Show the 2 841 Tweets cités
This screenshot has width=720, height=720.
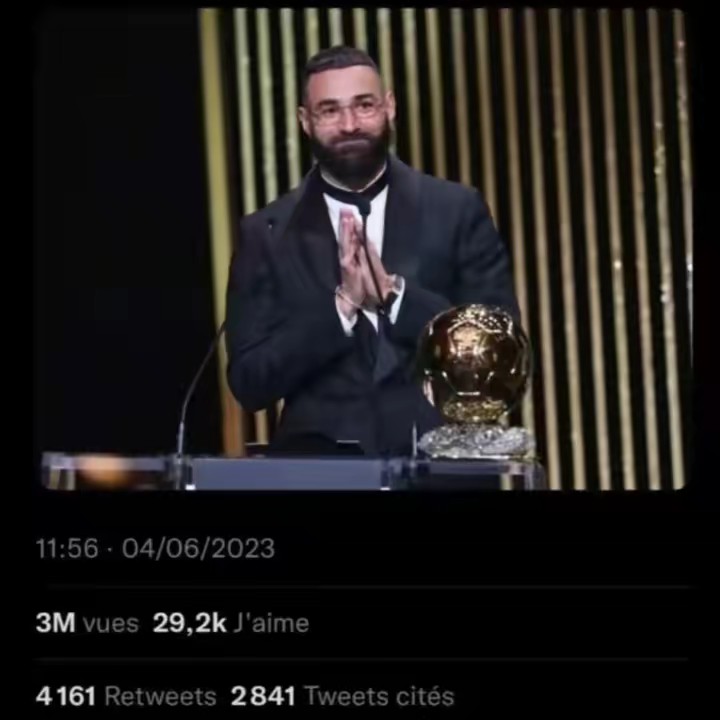[342, 696]
